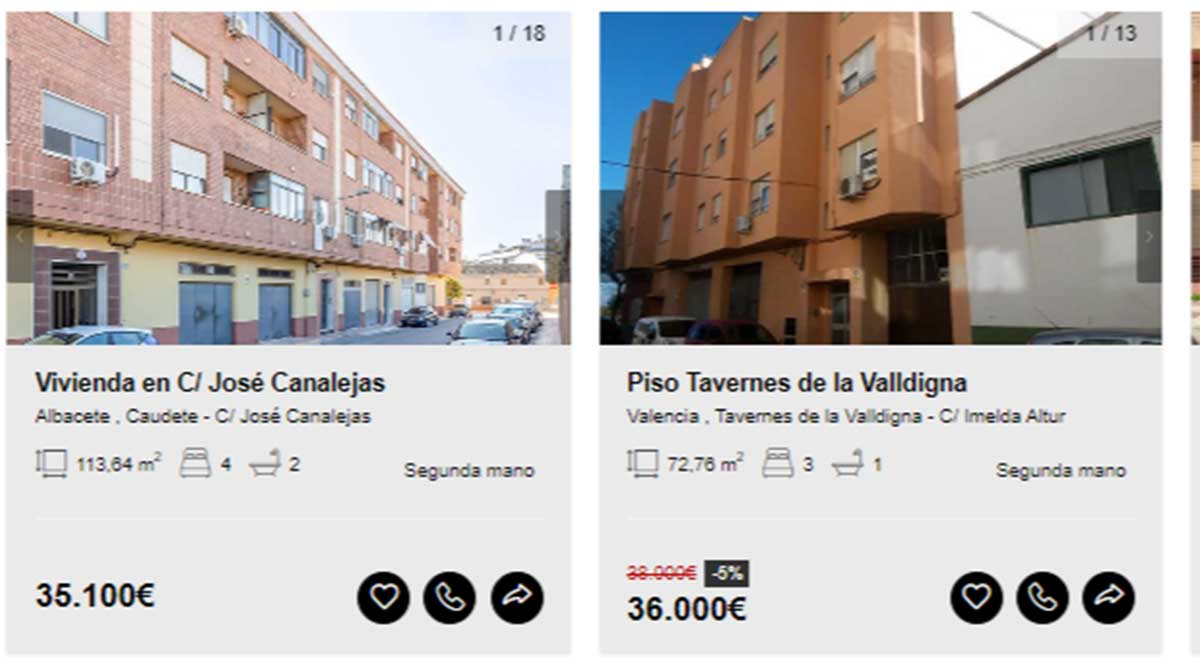The image size is (1200, 659).
Task: Open the Piso Tavernes de la Valldigna listing card
Action: (796, 383)
